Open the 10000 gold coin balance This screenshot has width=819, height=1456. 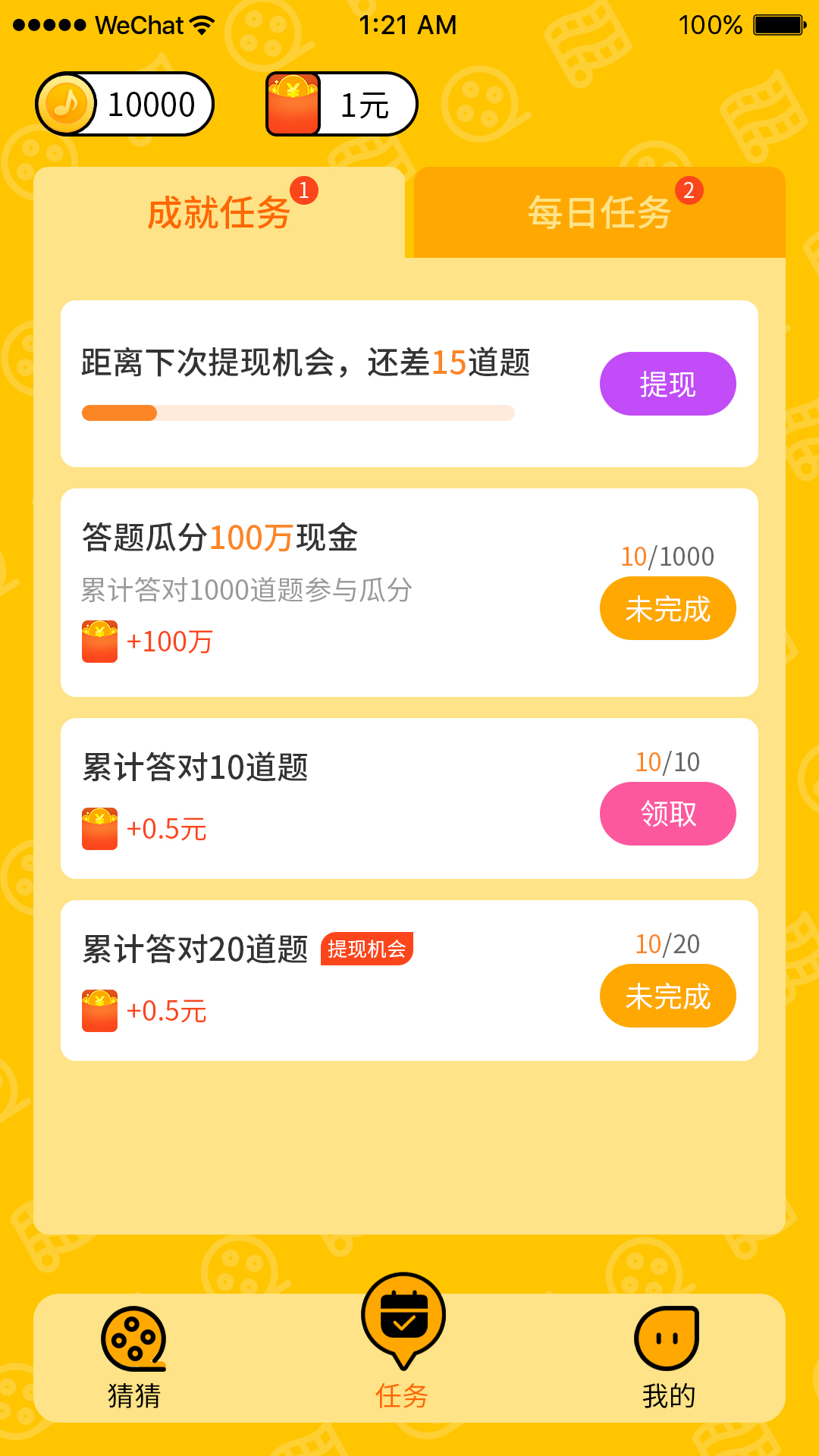pos(125,105)
